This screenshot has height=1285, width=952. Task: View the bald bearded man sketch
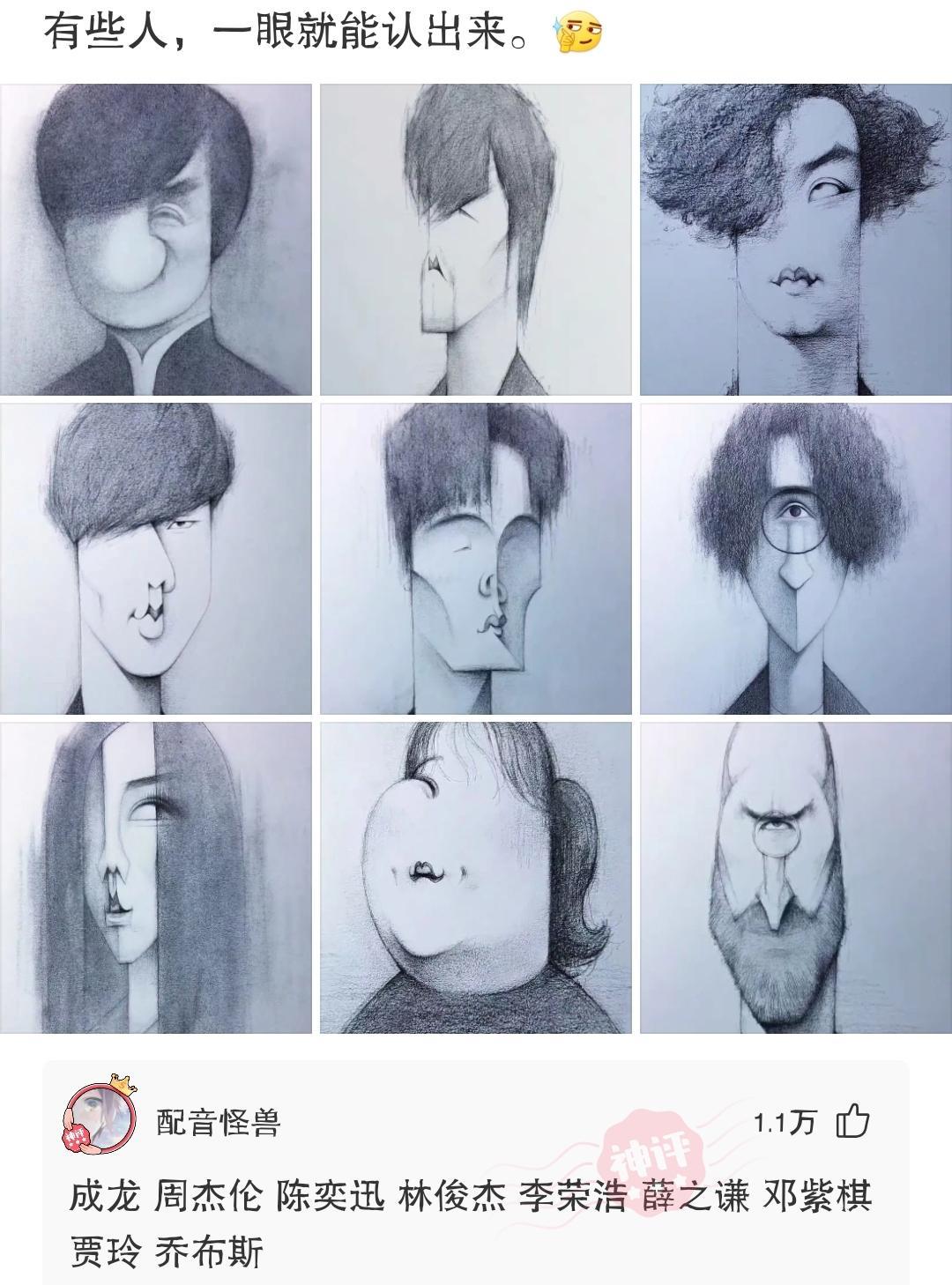795,878
